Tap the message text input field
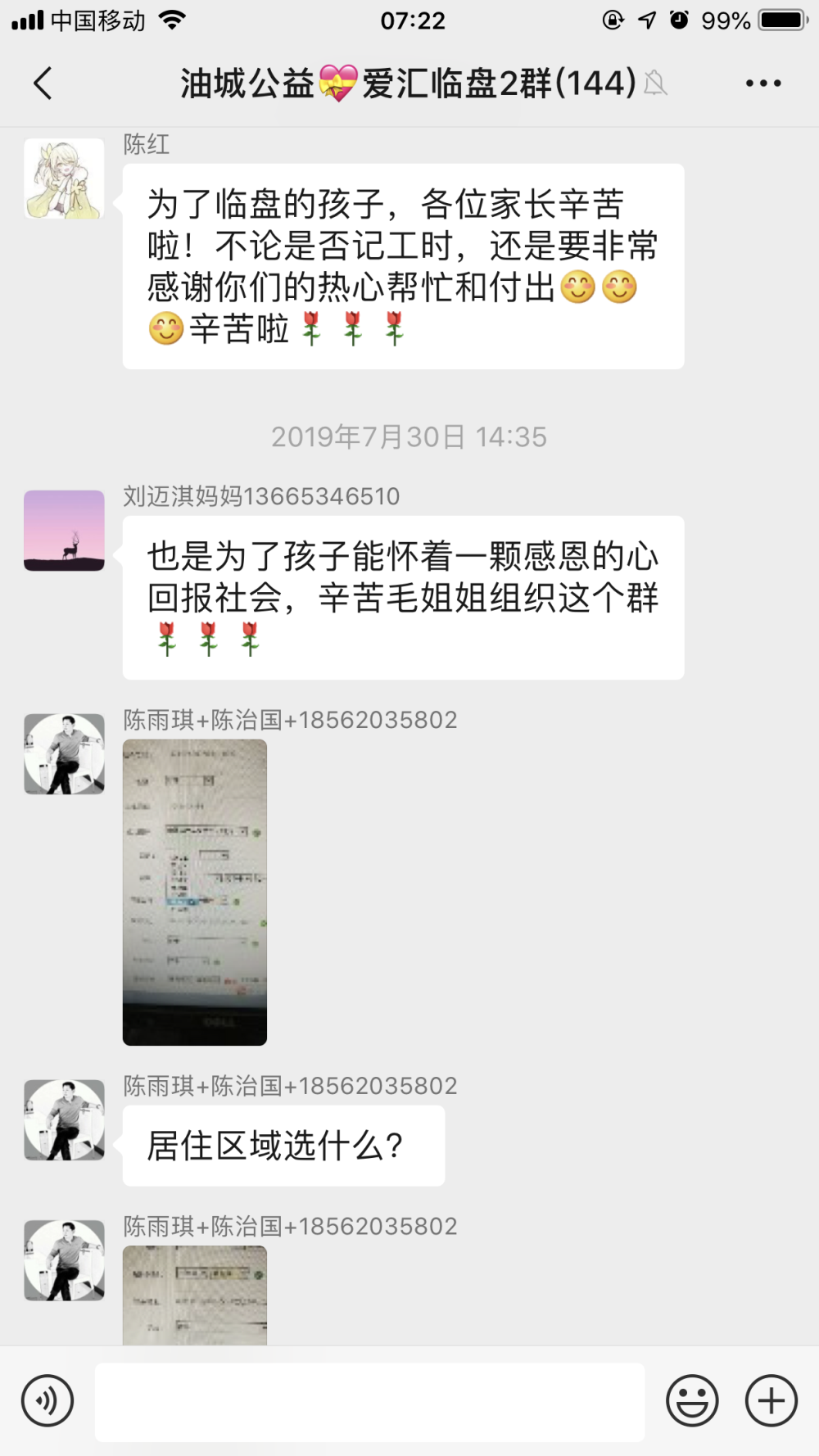This screenshot has height=1456, width=819. (370, 1402)
